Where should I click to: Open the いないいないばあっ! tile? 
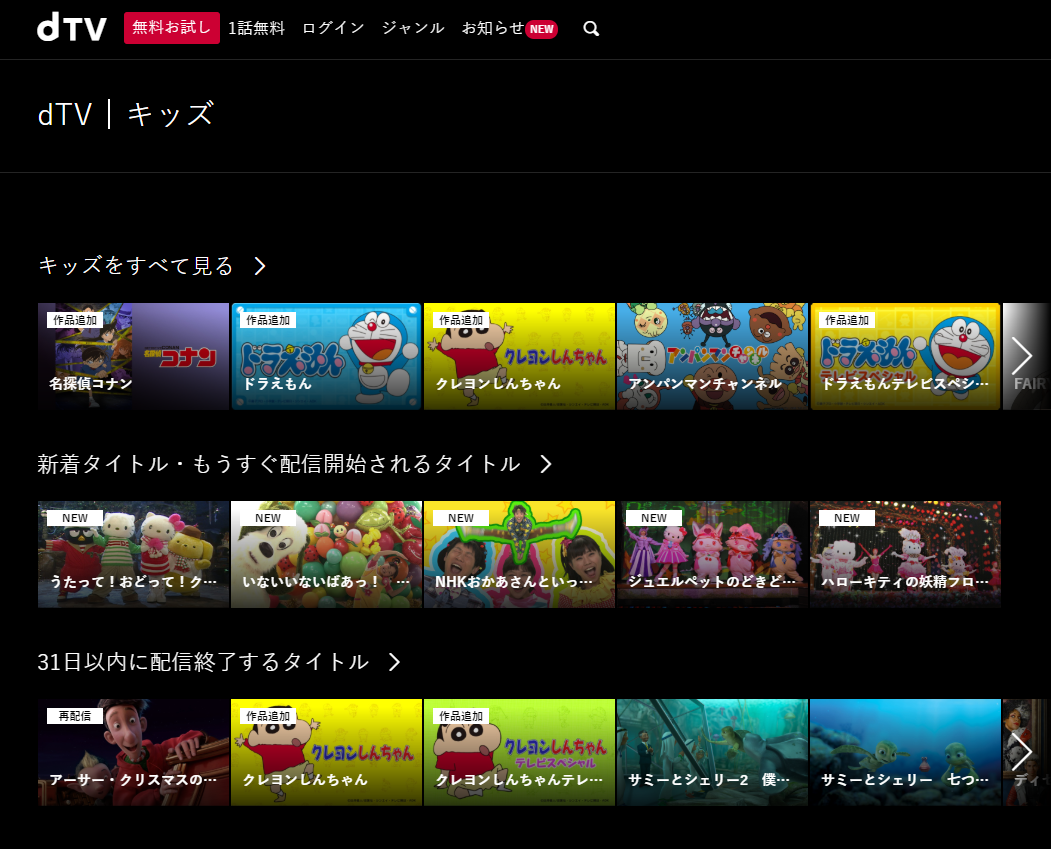tap(326, 554)
